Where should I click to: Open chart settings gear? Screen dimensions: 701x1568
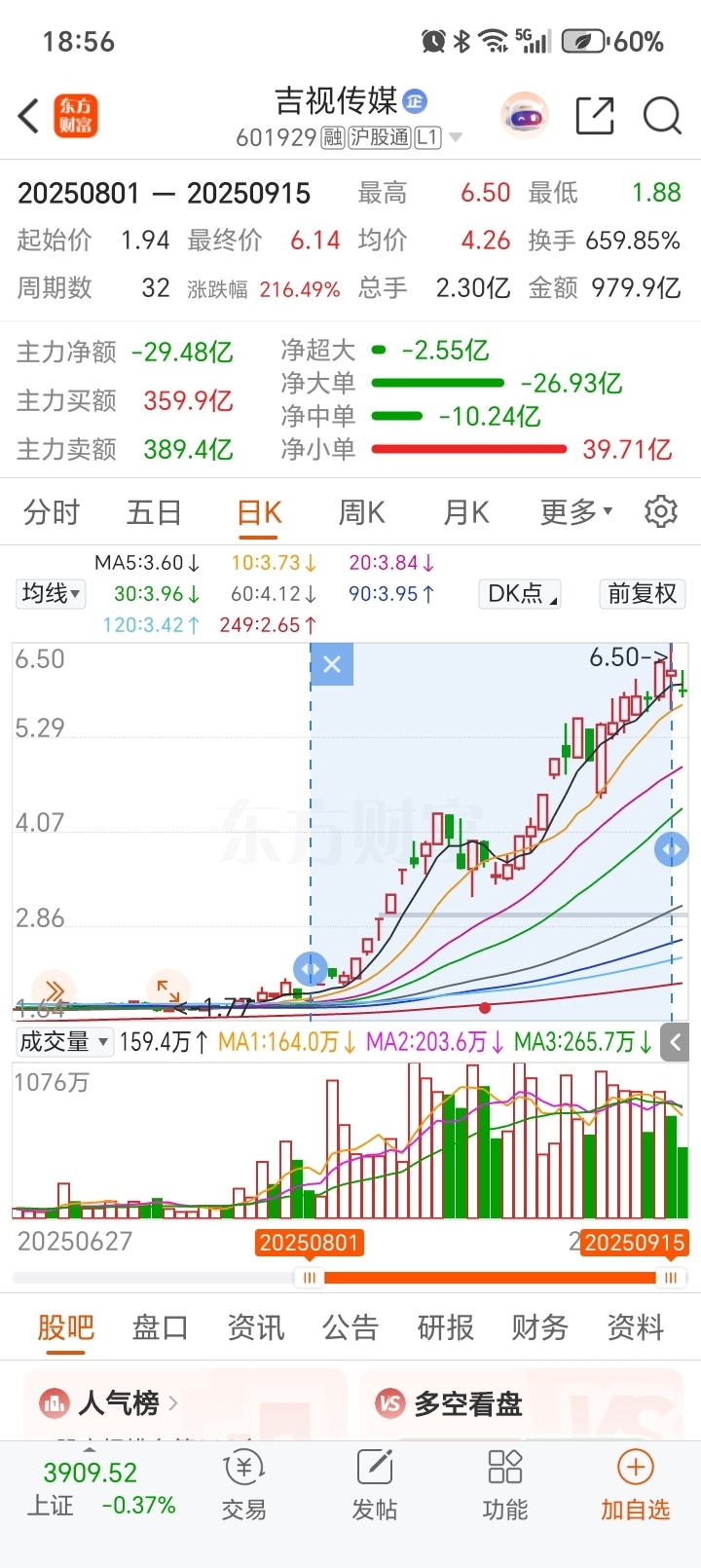pos(661,511)
